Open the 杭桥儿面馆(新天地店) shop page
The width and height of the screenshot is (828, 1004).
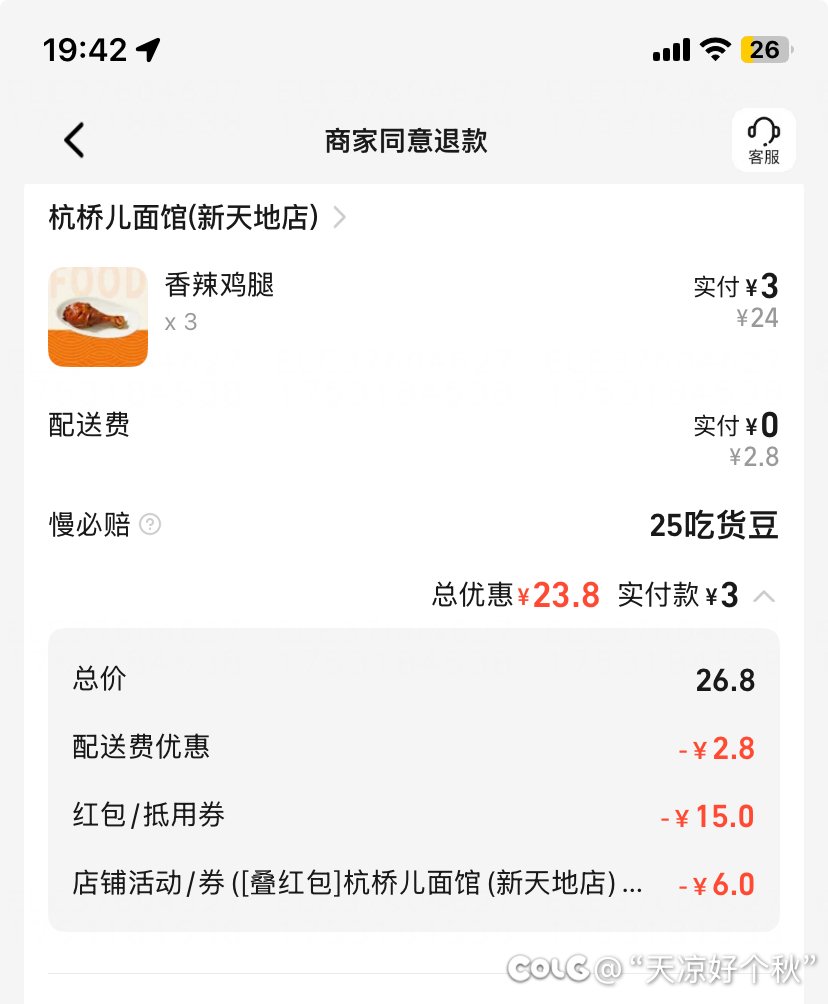(x=196, y=217)
